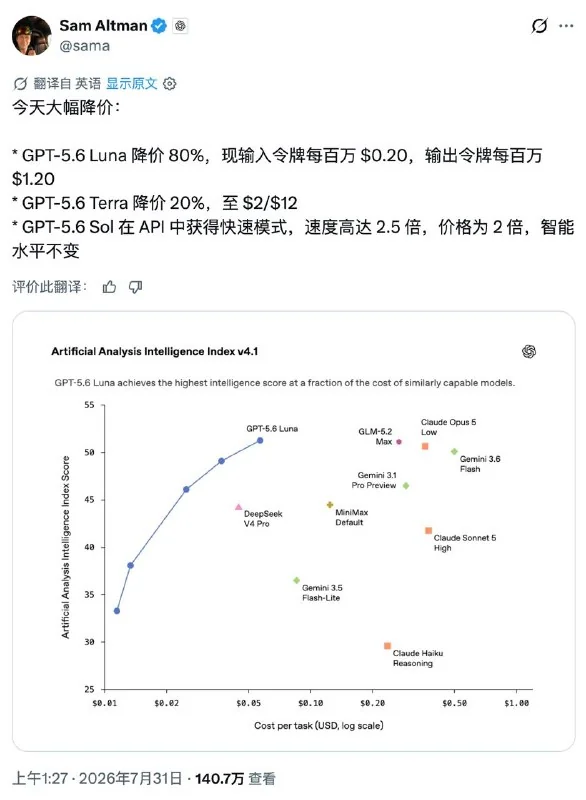586x800 pixels.
Task: Tap the affiliation badge beside the verified check
Action: point(180,26)
